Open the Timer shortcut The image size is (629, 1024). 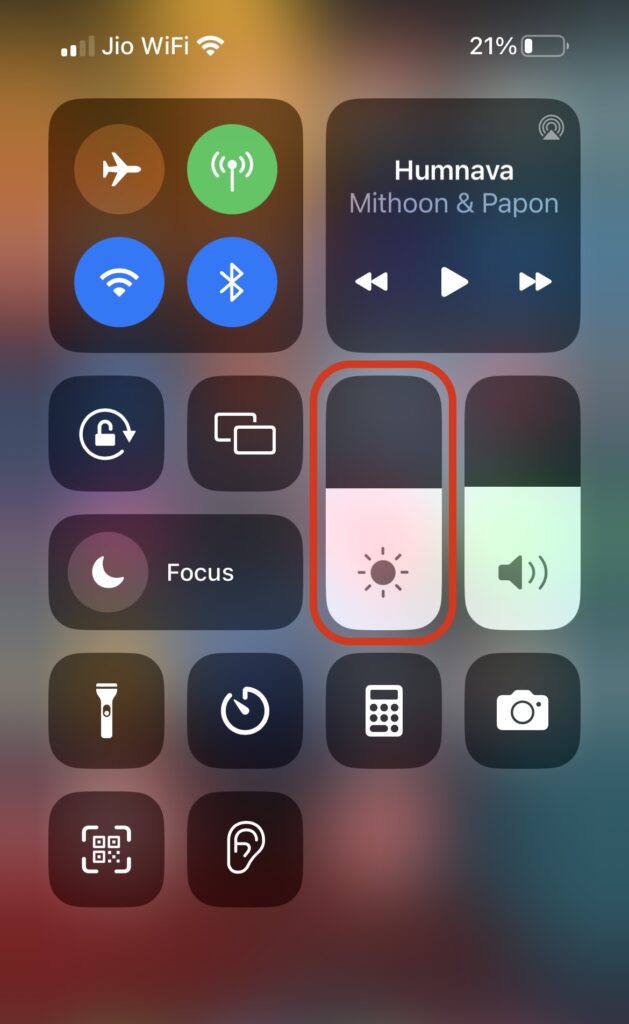coord(245,710)
